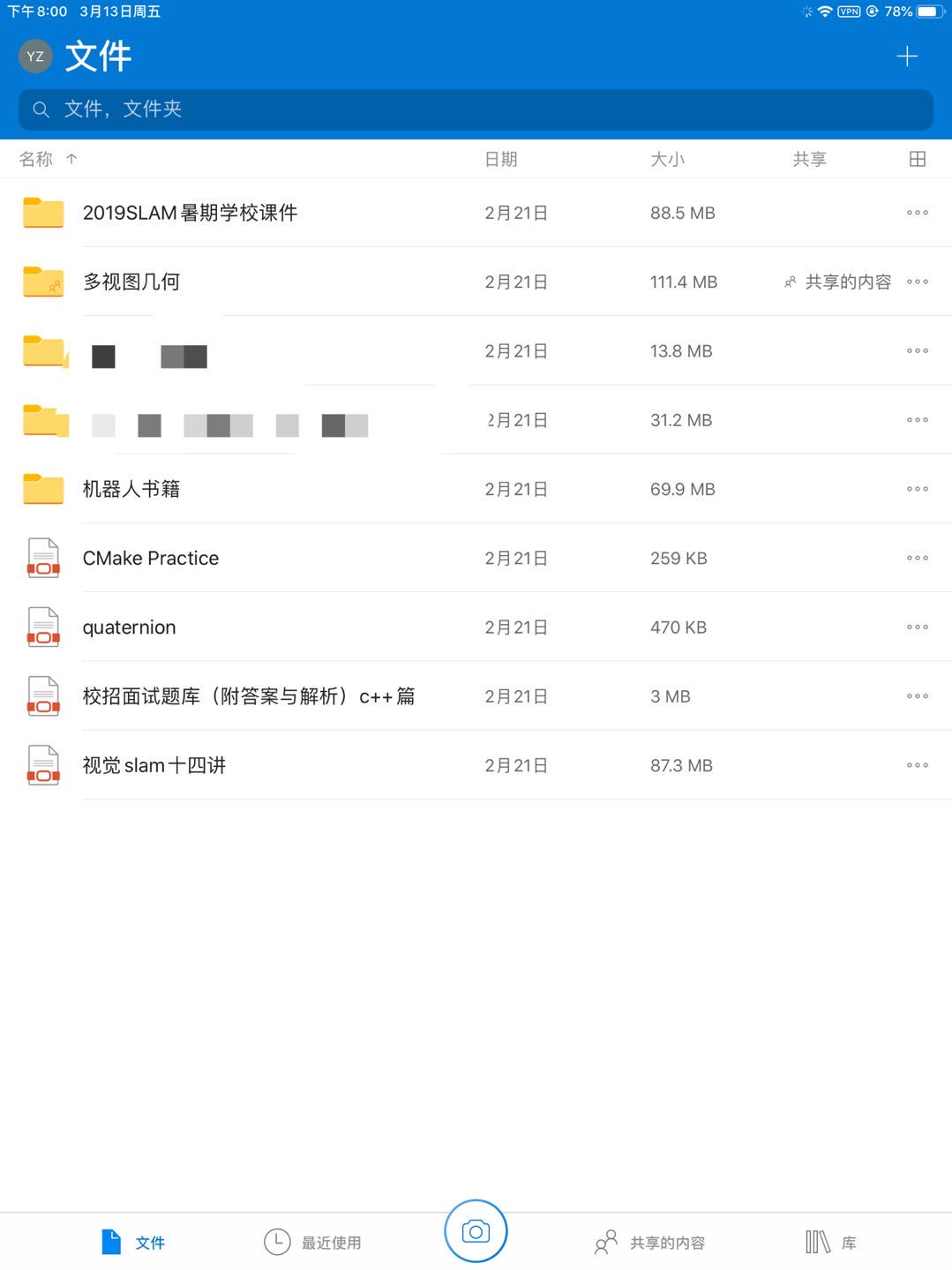Open the YZ account avatar
The width and height of the screenshot is (952, 1270).
(35, 56)
